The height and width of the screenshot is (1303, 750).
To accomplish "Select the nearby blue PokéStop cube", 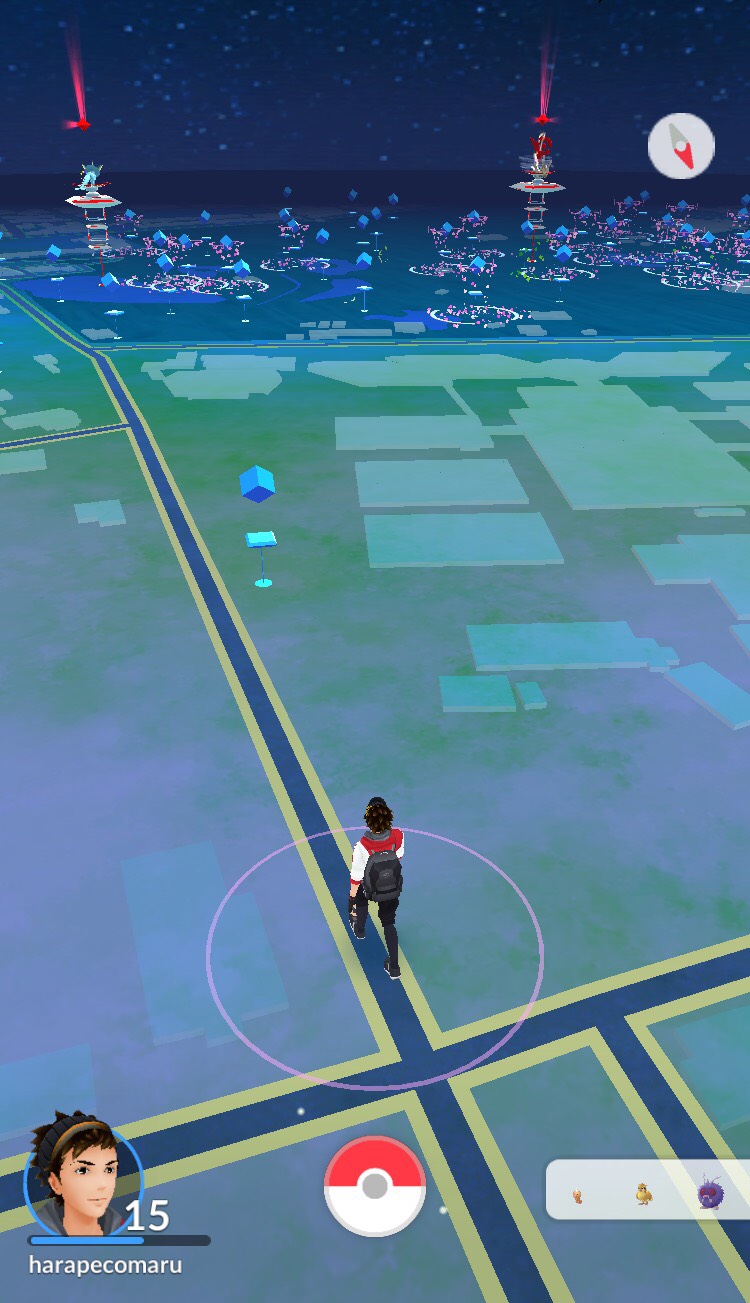I will 257,485.
